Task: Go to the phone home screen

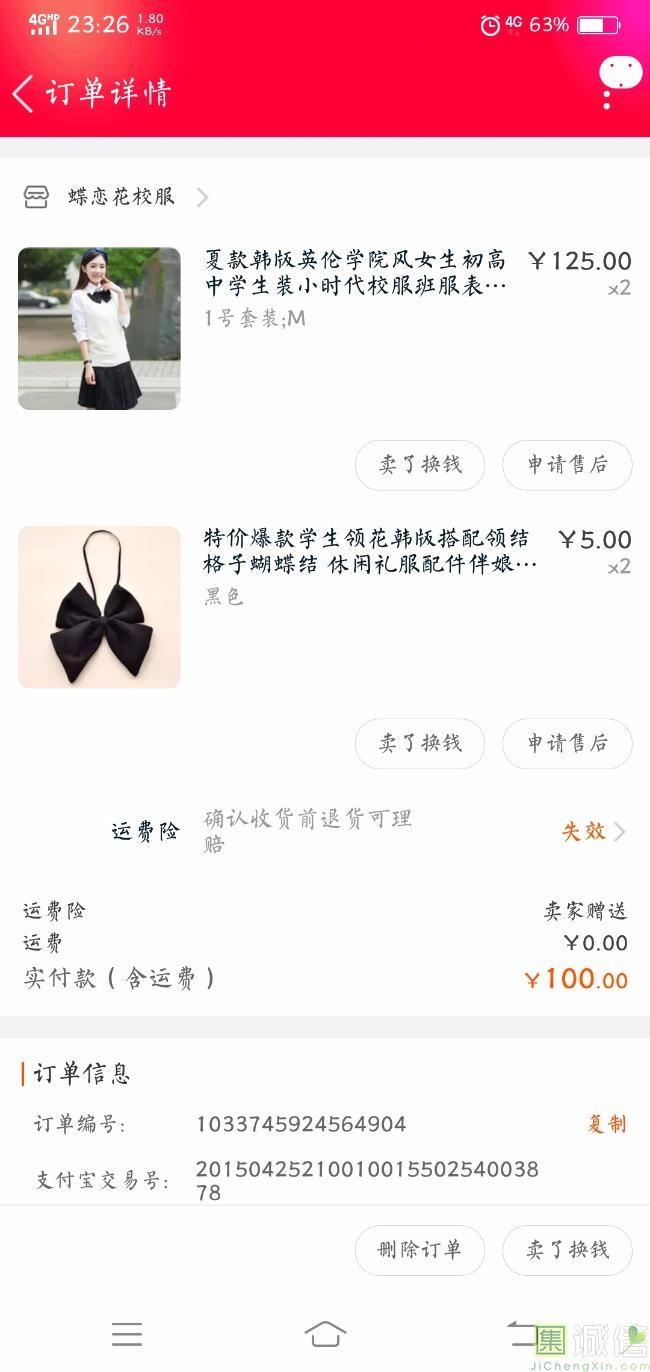Action: 325,1333
